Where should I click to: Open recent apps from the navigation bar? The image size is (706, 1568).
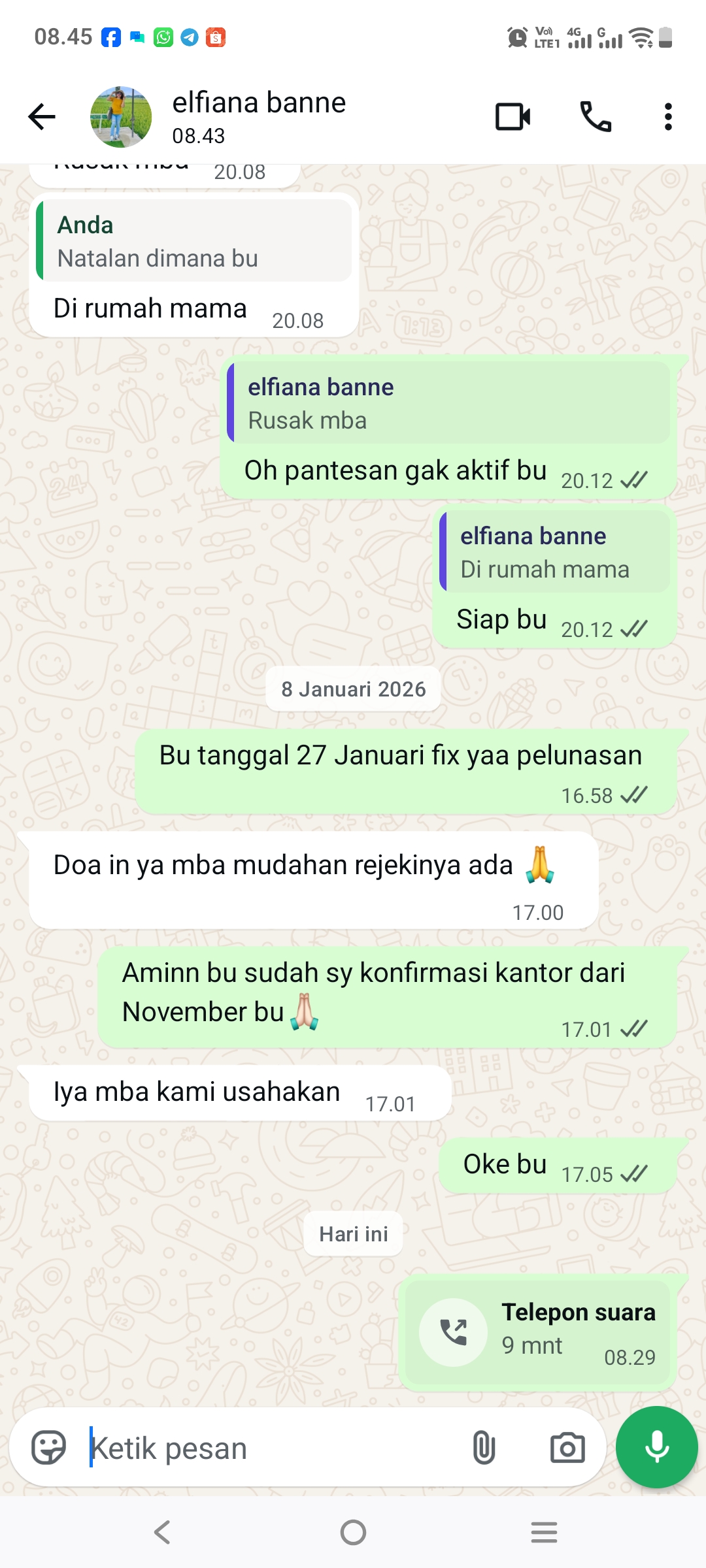(543, 1533)
